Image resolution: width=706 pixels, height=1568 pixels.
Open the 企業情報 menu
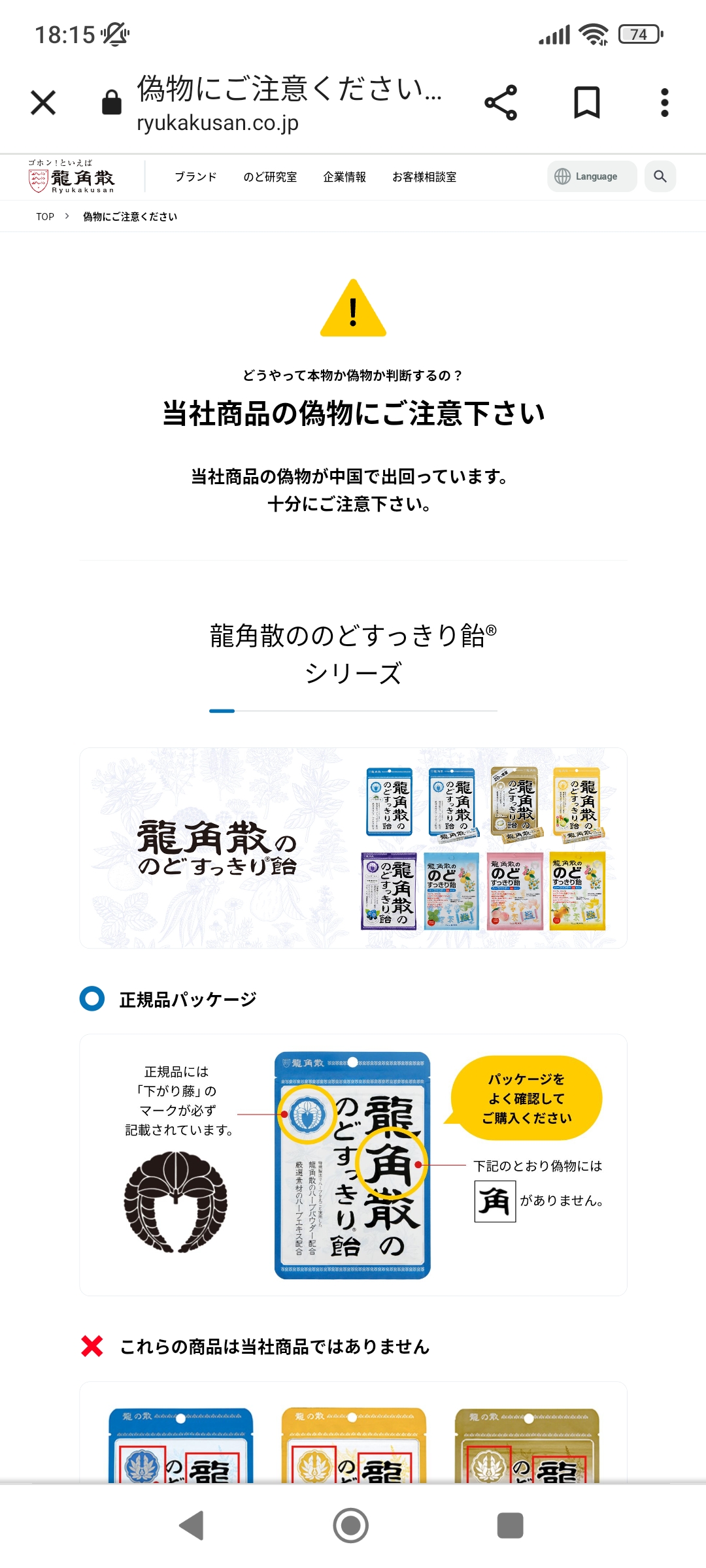point(345,177)
